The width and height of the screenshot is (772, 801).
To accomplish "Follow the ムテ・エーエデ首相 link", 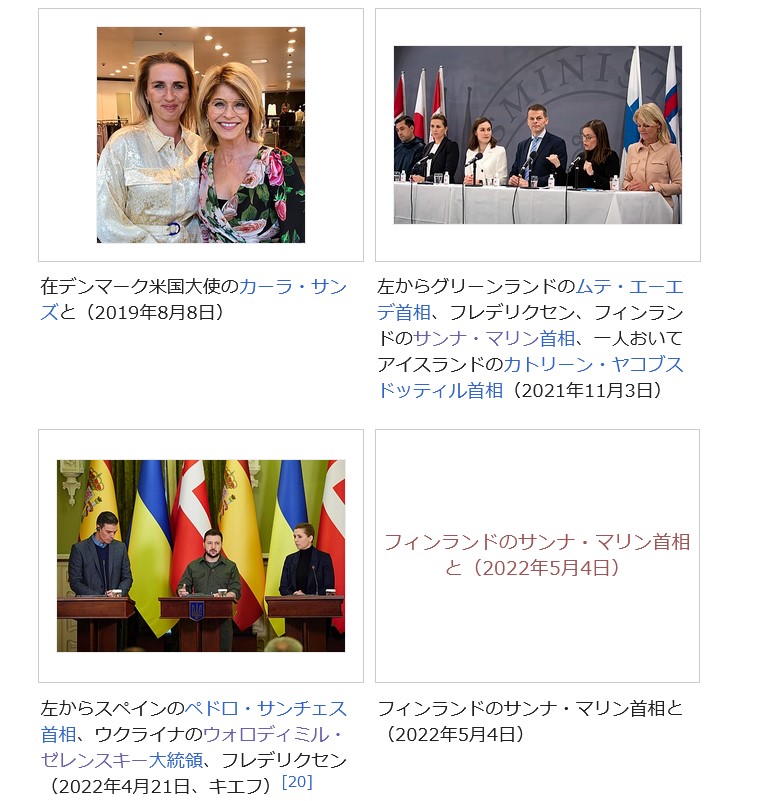I will [x=629, y=287].
